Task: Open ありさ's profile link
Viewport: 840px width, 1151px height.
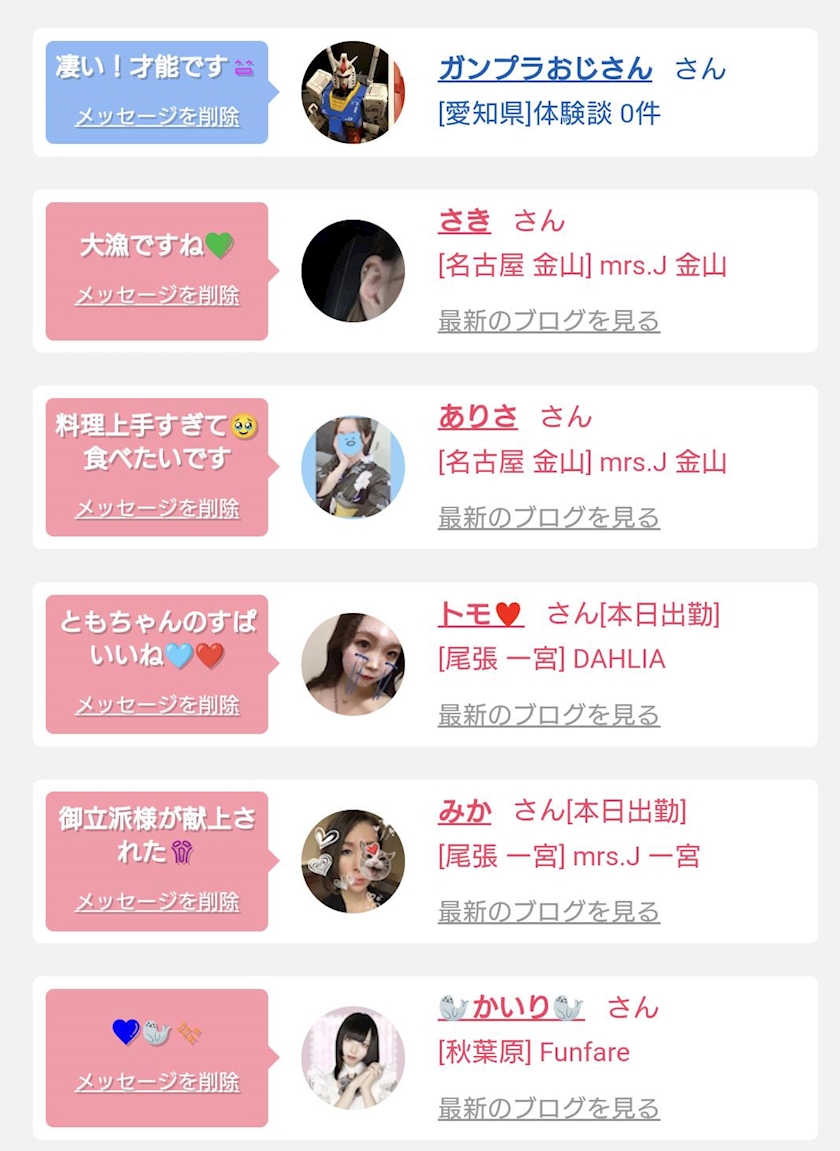Action: (478, 416)
